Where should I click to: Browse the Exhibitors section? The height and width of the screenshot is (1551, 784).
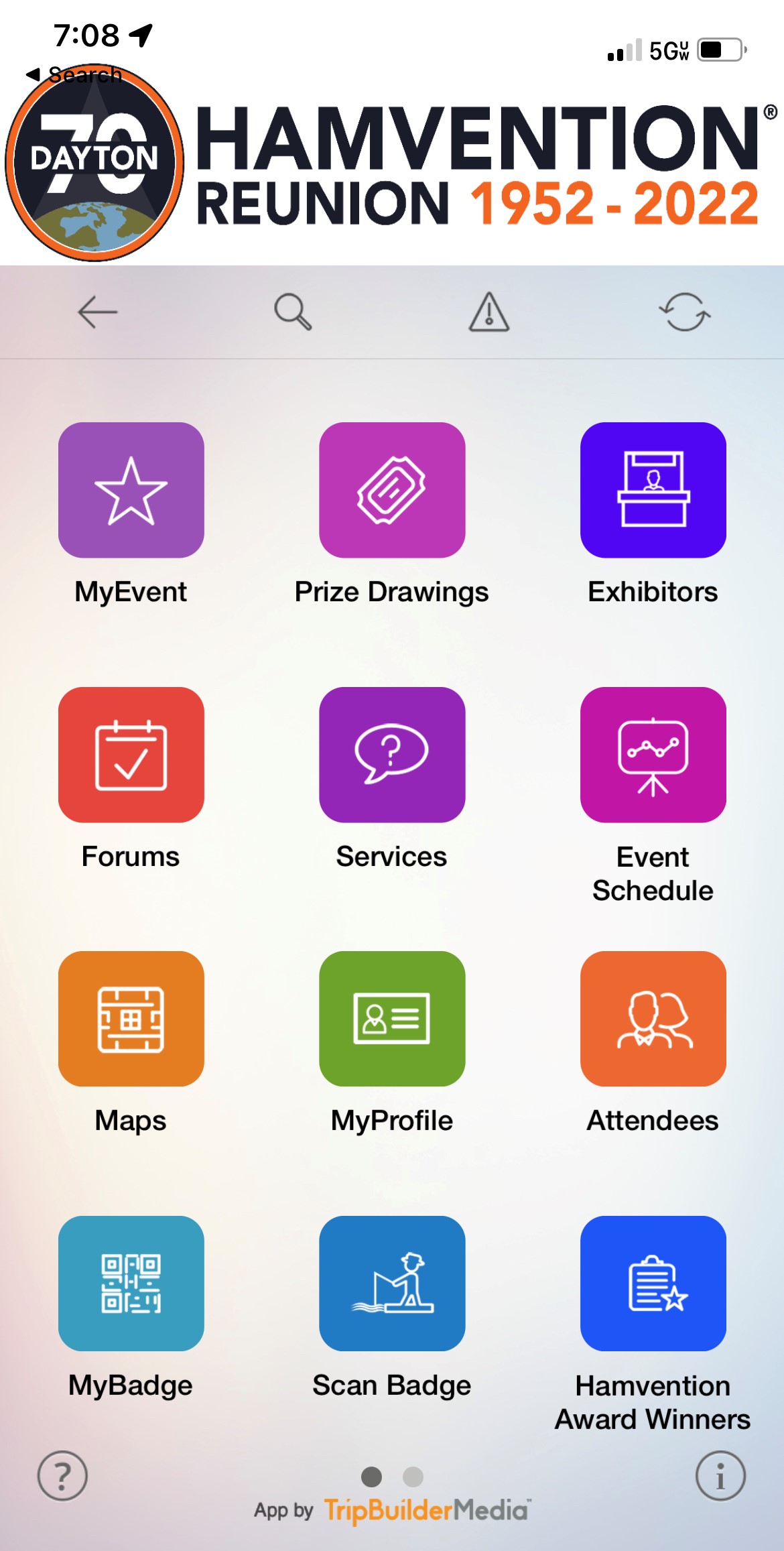pyautogui.click(x=653, y=490)
